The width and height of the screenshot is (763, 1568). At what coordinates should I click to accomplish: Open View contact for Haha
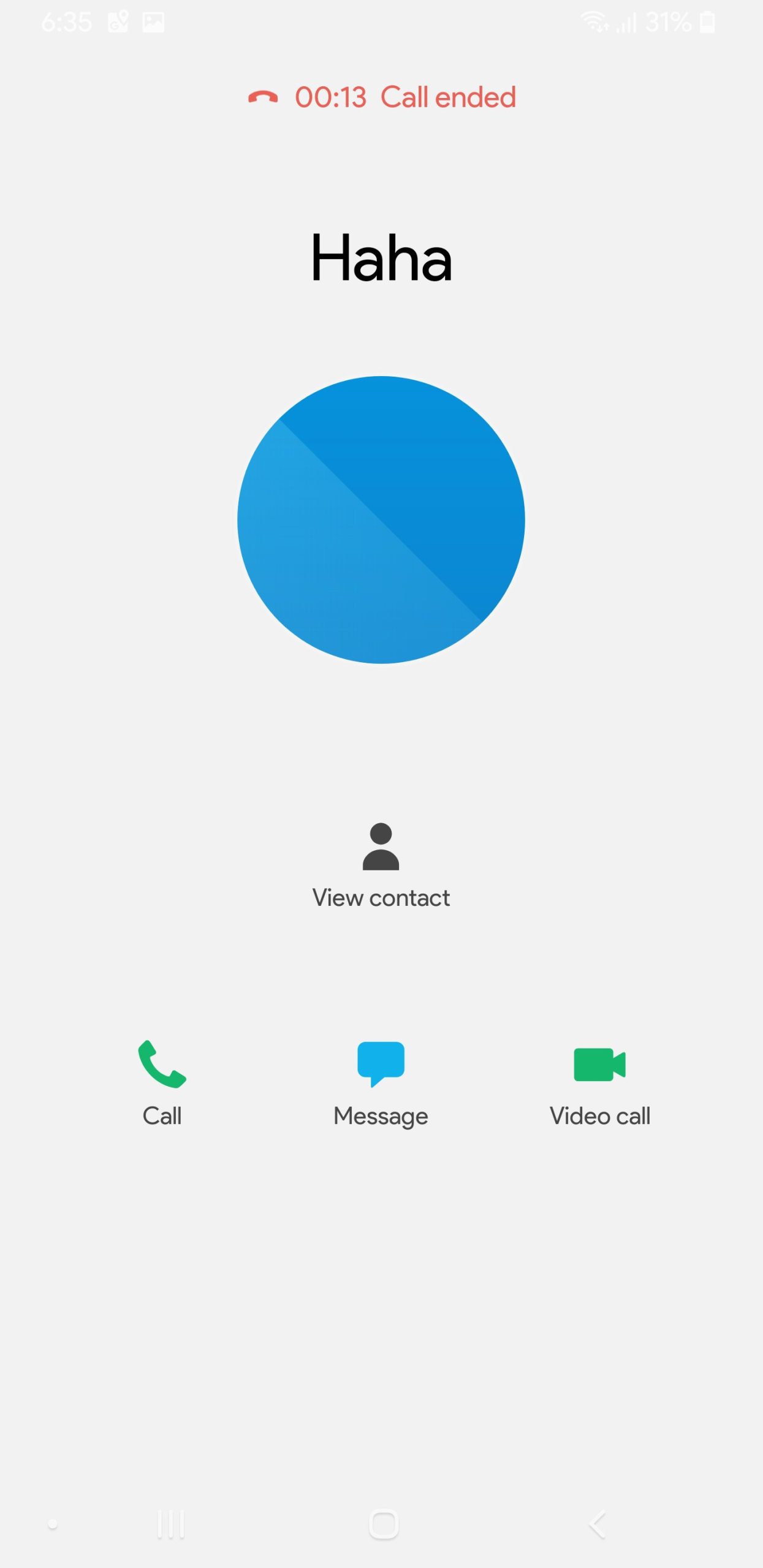381,865
